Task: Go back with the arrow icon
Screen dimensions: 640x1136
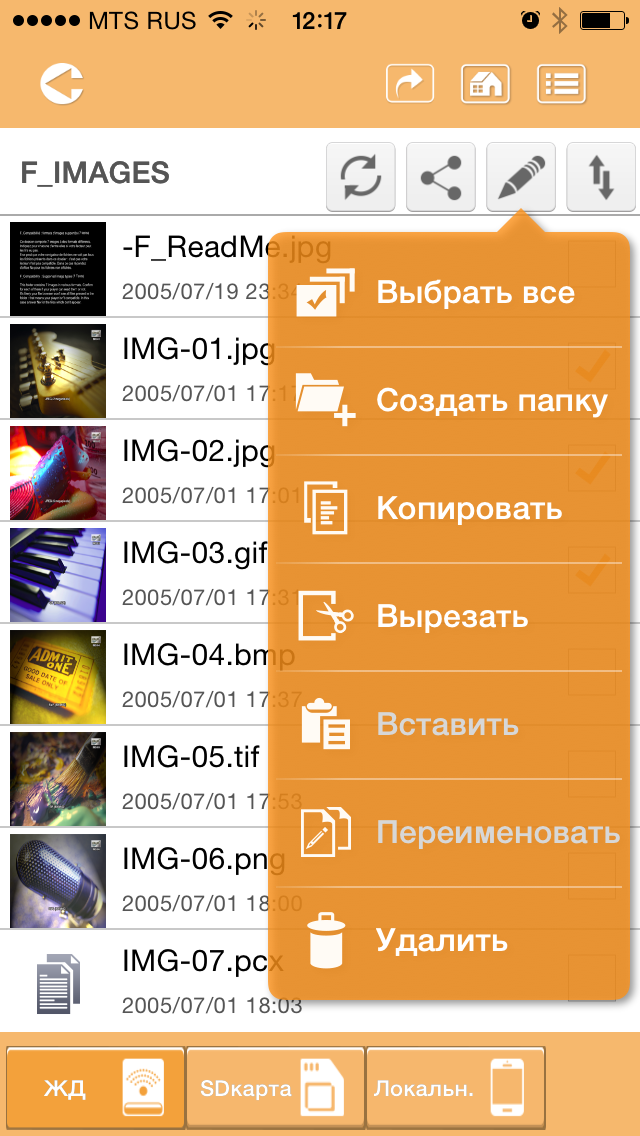Action: pyautogui.click(x=61, y=83)
